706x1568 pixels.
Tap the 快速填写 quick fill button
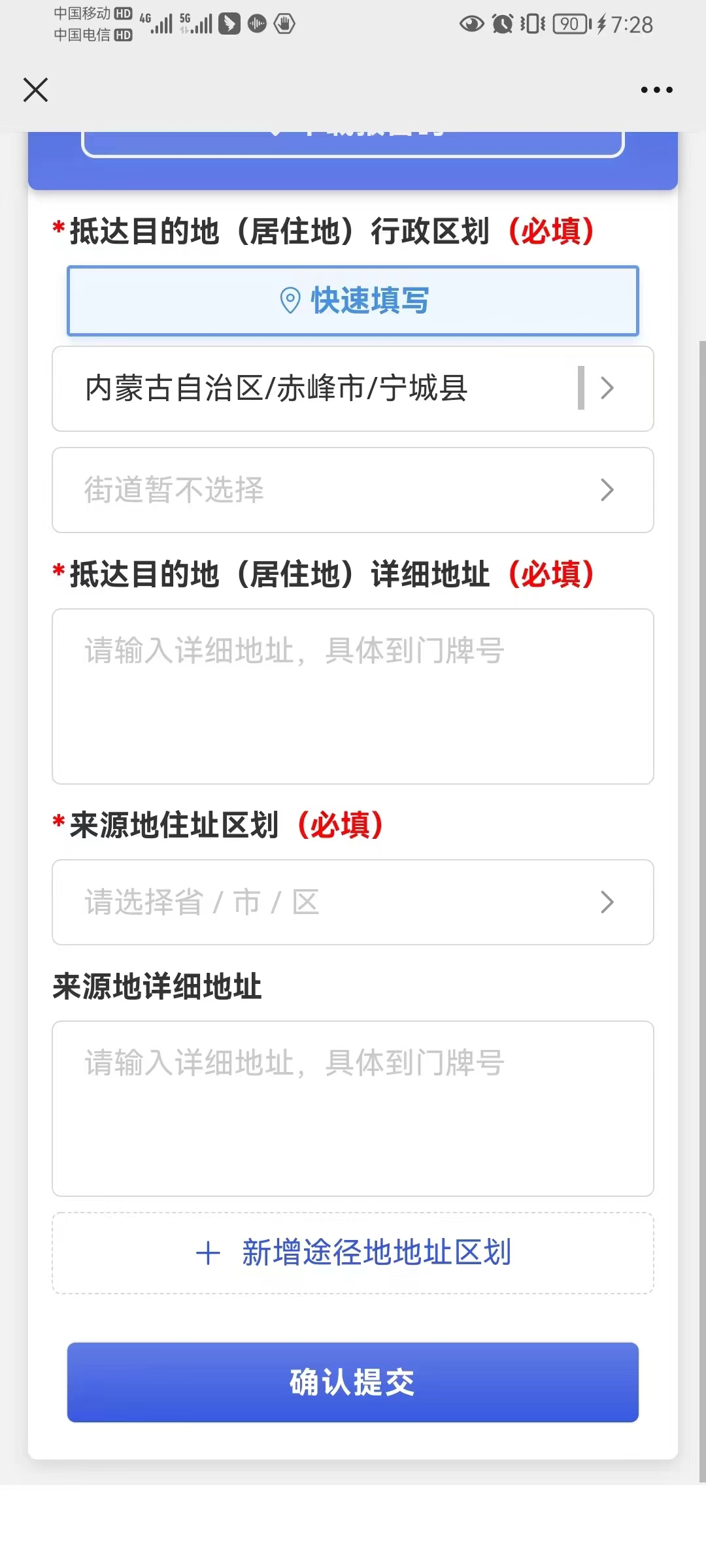pyautogui.click(x=353, y=301)
